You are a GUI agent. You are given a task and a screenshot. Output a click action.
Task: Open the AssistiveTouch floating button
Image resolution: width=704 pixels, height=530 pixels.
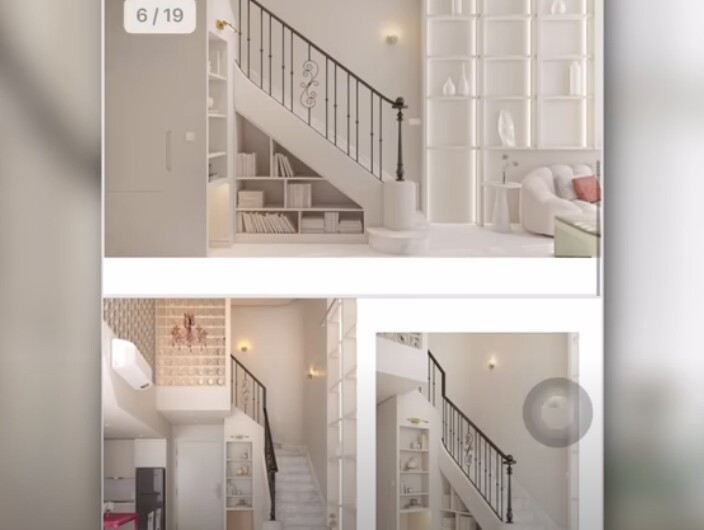558,412
